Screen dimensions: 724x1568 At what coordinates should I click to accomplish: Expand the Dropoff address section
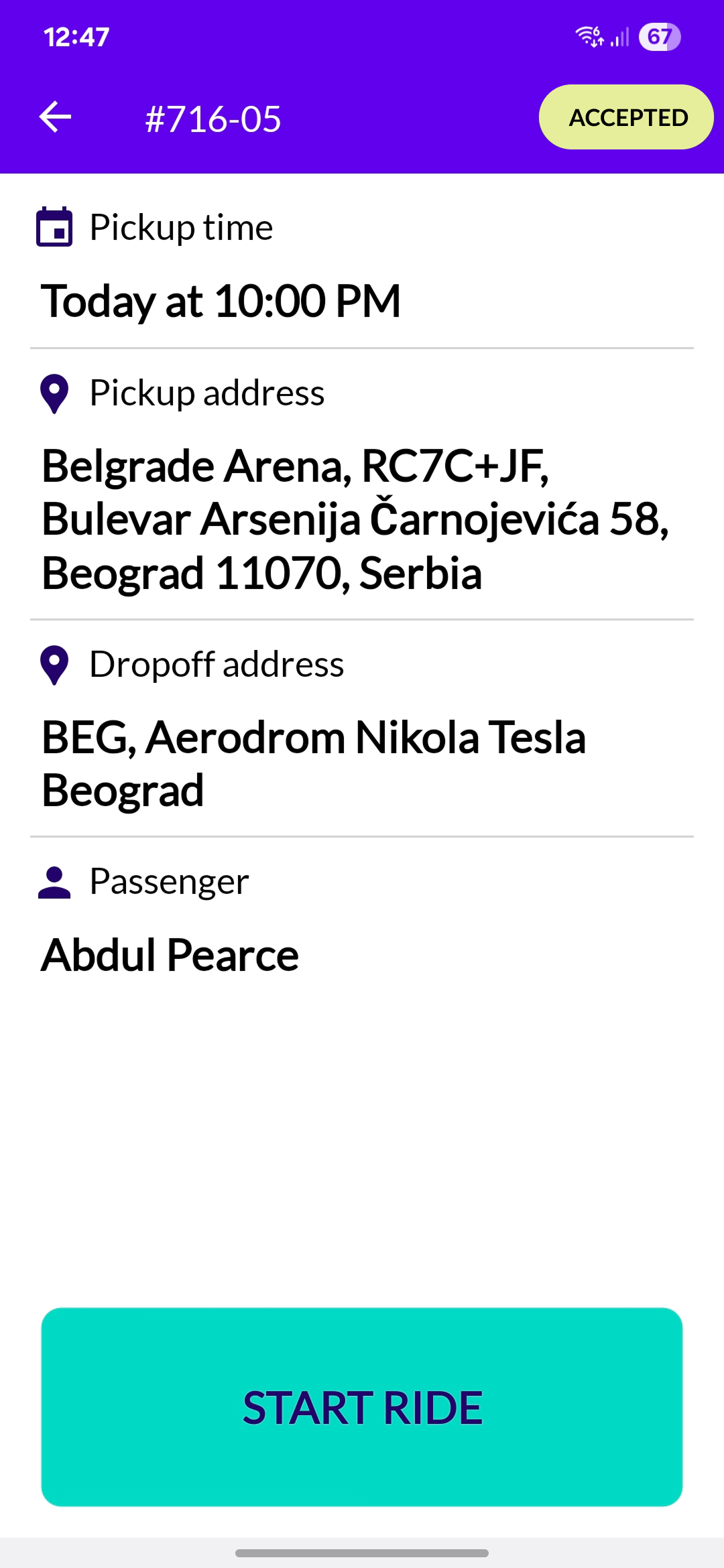216,665
